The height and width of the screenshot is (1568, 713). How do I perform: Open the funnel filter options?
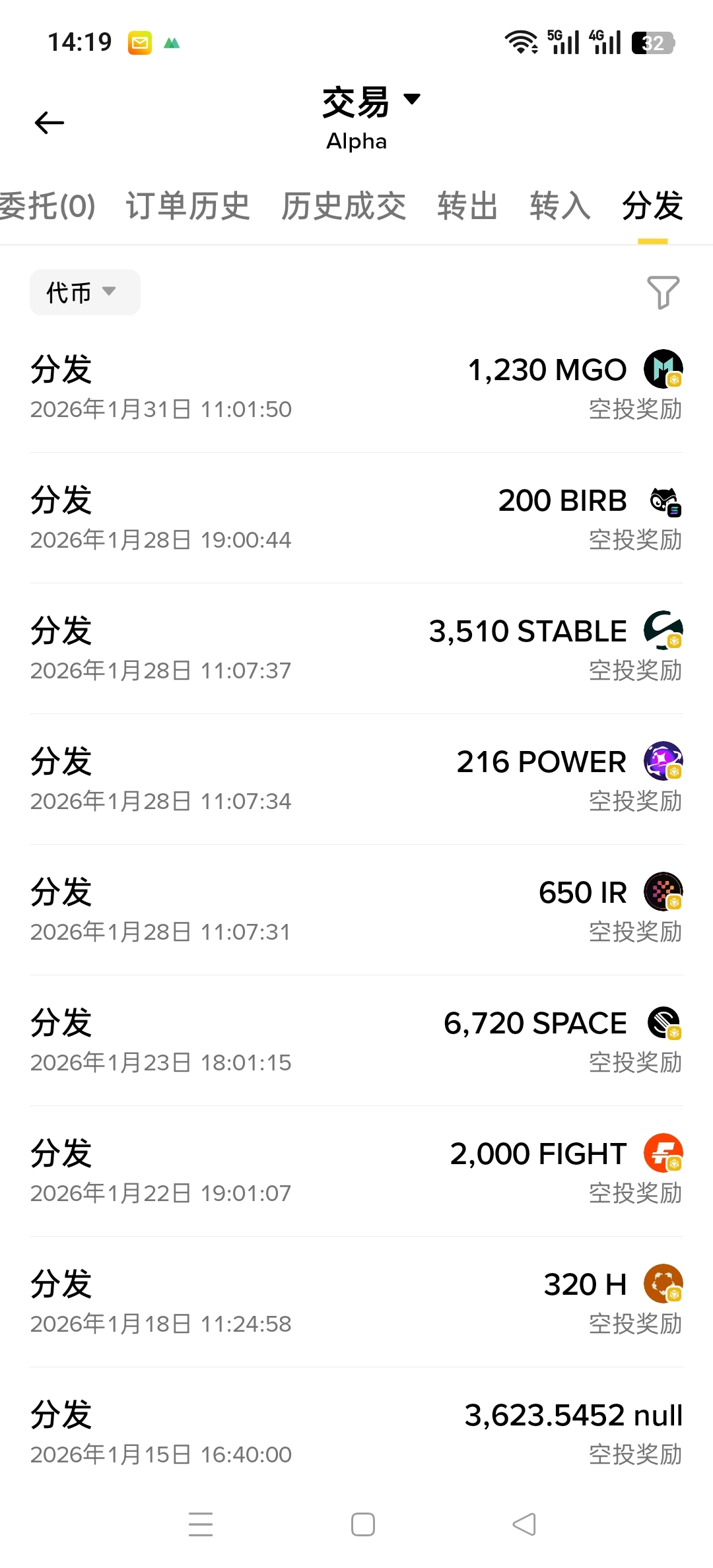tap(663, 292)
